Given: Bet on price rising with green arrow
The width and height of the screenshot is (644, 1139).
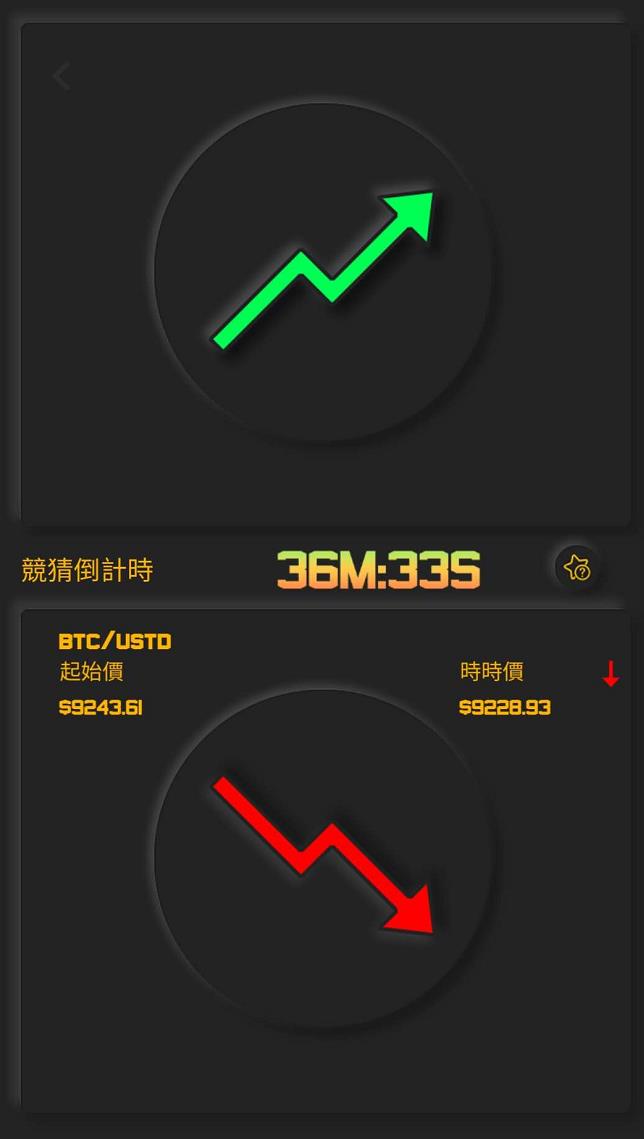Looking at the screenshot, I should point(322,272).
